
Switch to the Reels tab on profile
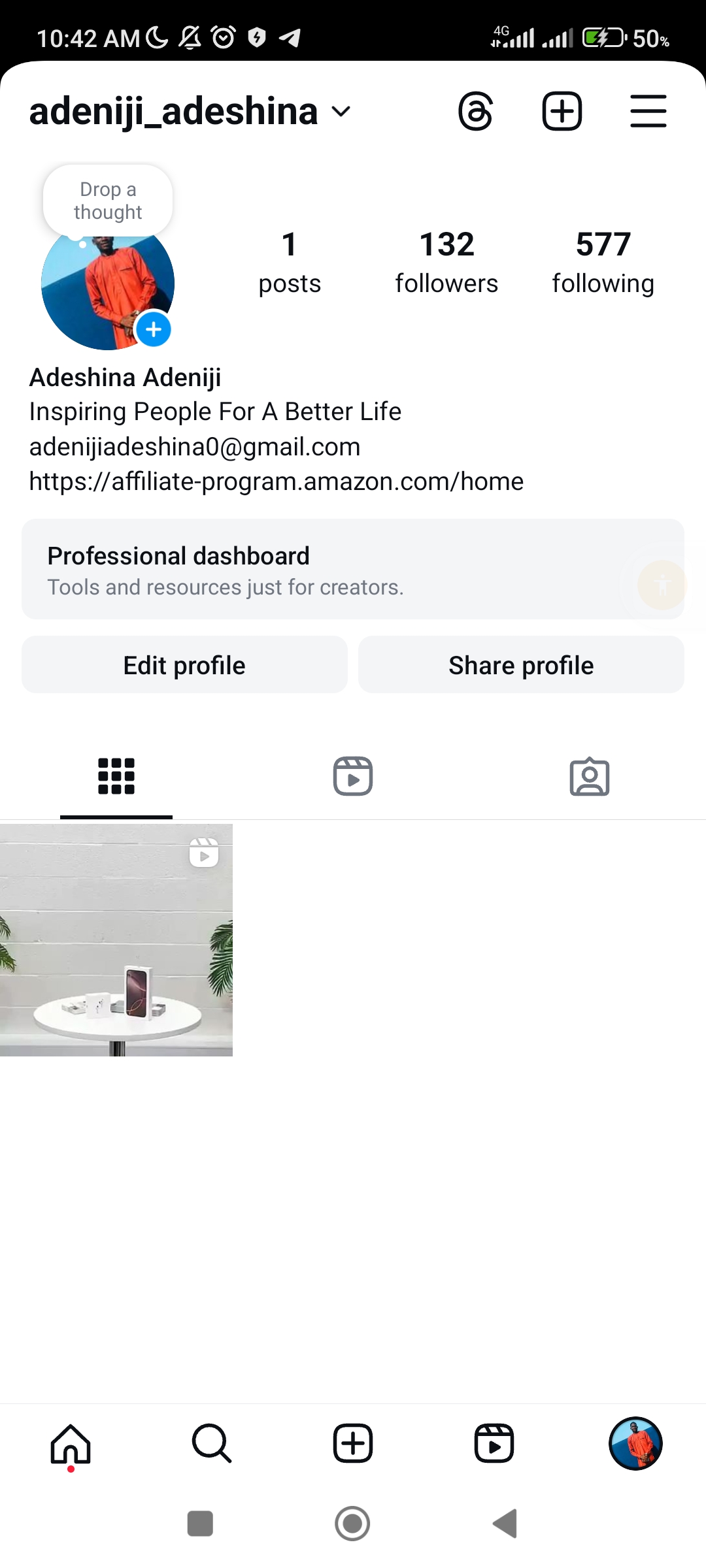coord(353,776)
